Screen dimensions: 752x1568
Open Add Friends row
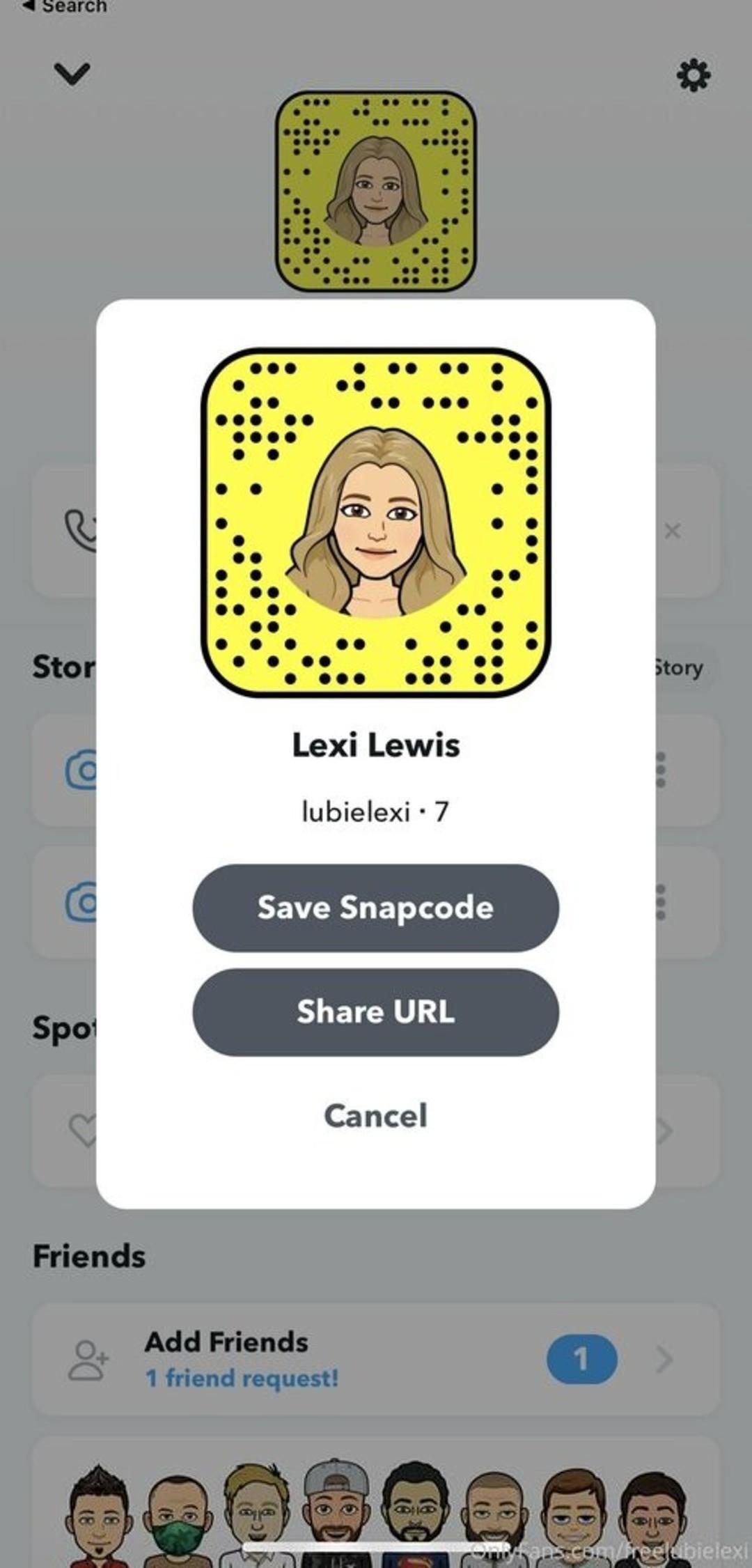point(375,1359)
